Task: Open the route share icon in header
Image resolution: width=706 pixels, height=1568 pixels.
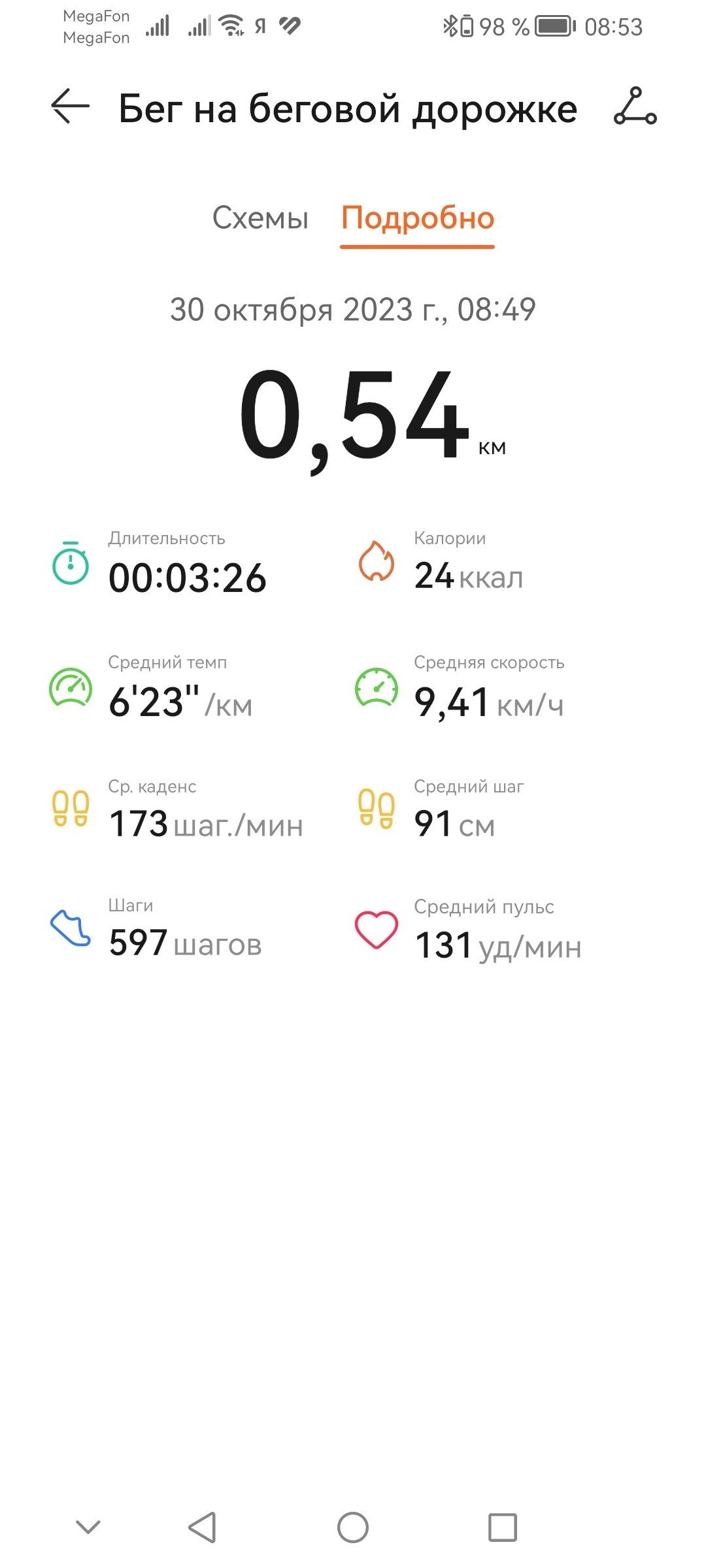Action: click(x=635, y=106)
